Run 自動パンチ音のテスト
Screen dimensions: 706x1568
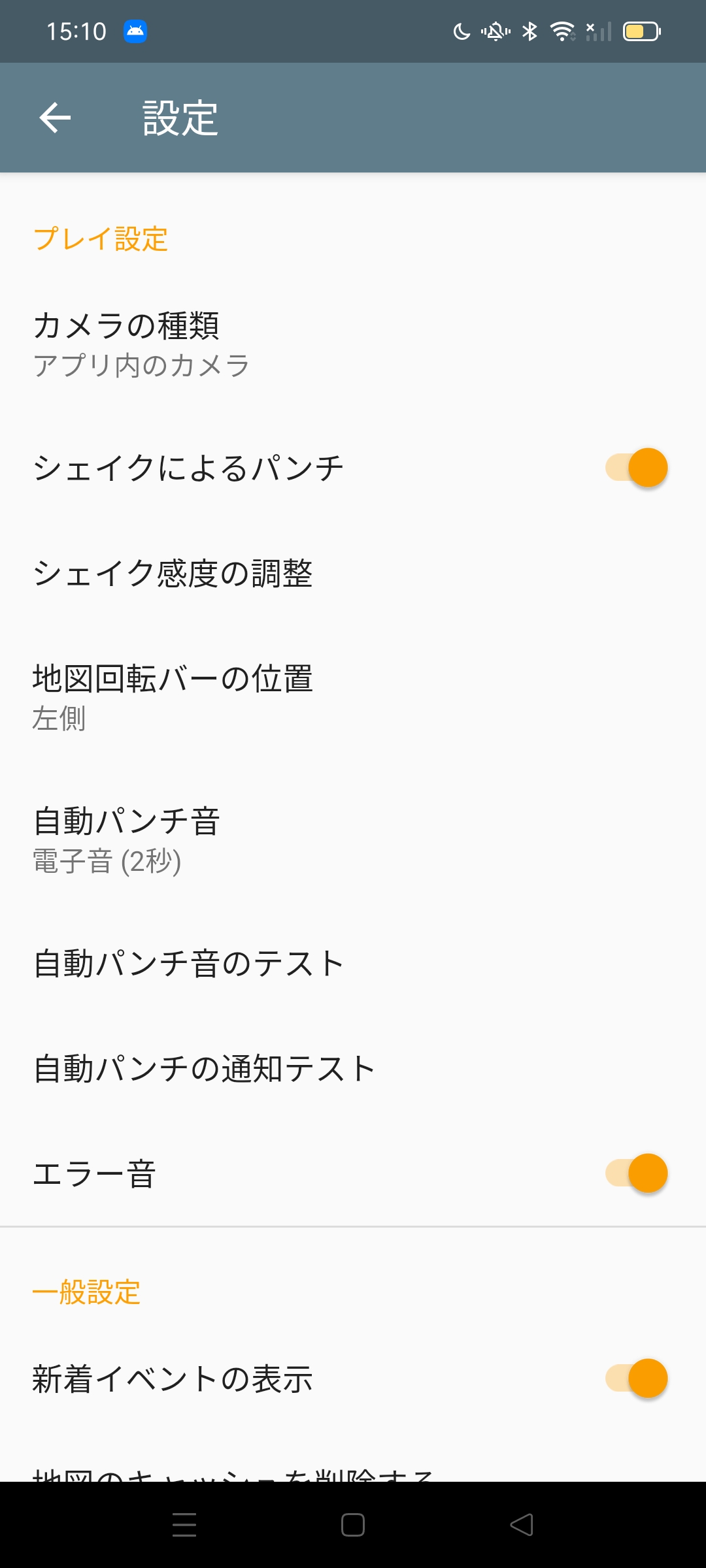click(353, 964)
